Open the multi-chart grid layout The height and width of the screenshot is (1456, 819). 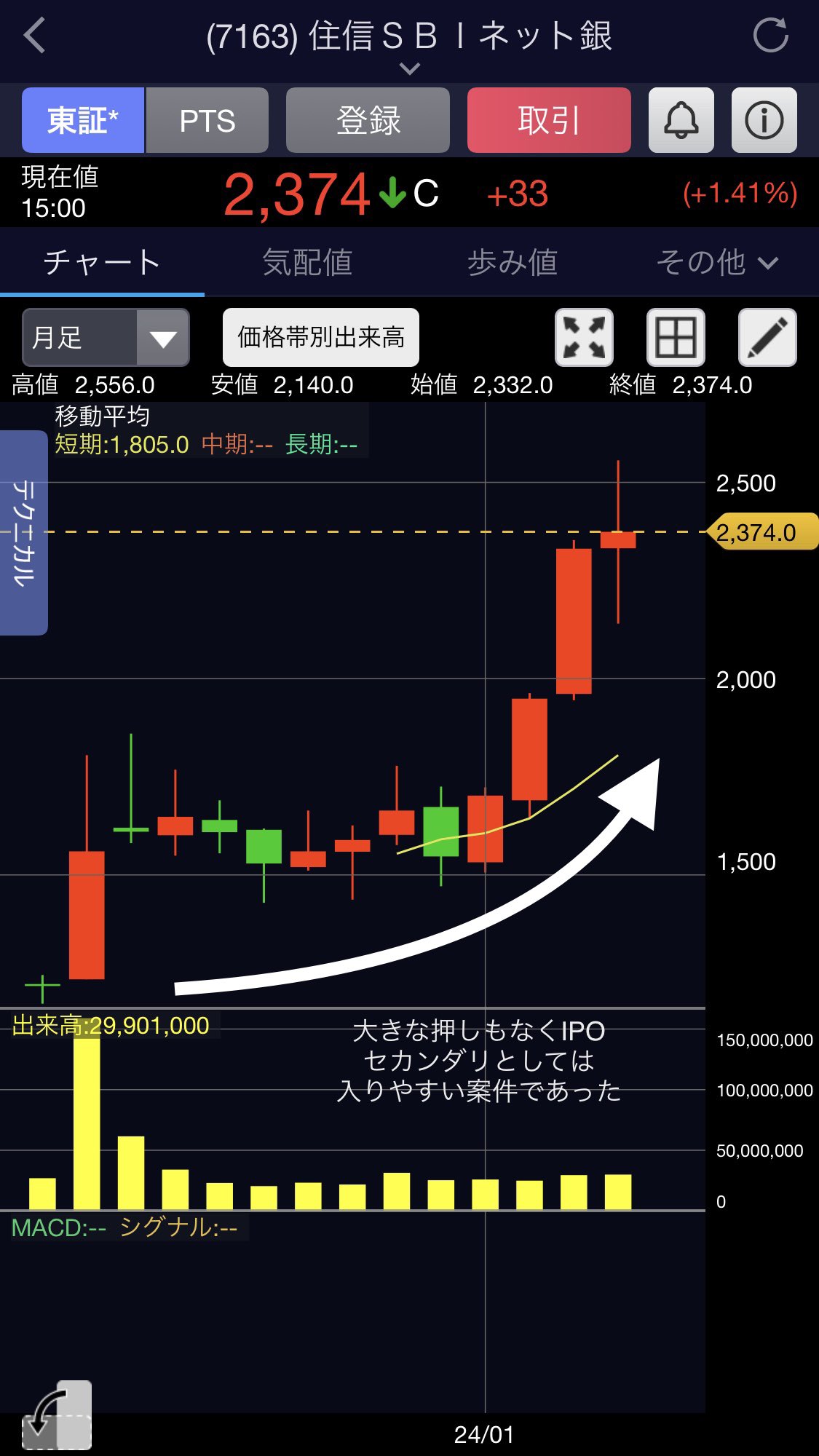(x=676, y=337)
